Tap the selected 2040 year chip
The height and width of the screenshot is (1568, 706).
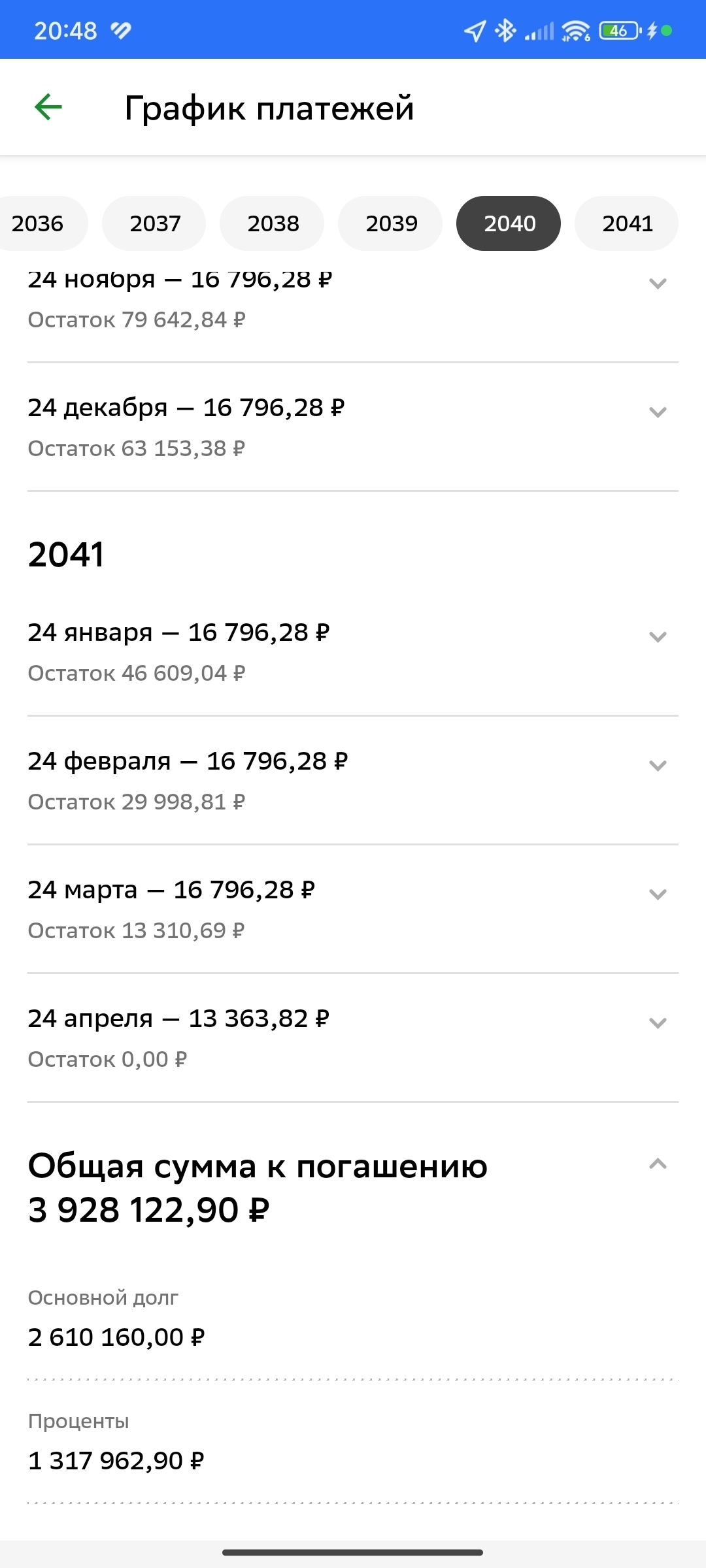coord(509,223)
